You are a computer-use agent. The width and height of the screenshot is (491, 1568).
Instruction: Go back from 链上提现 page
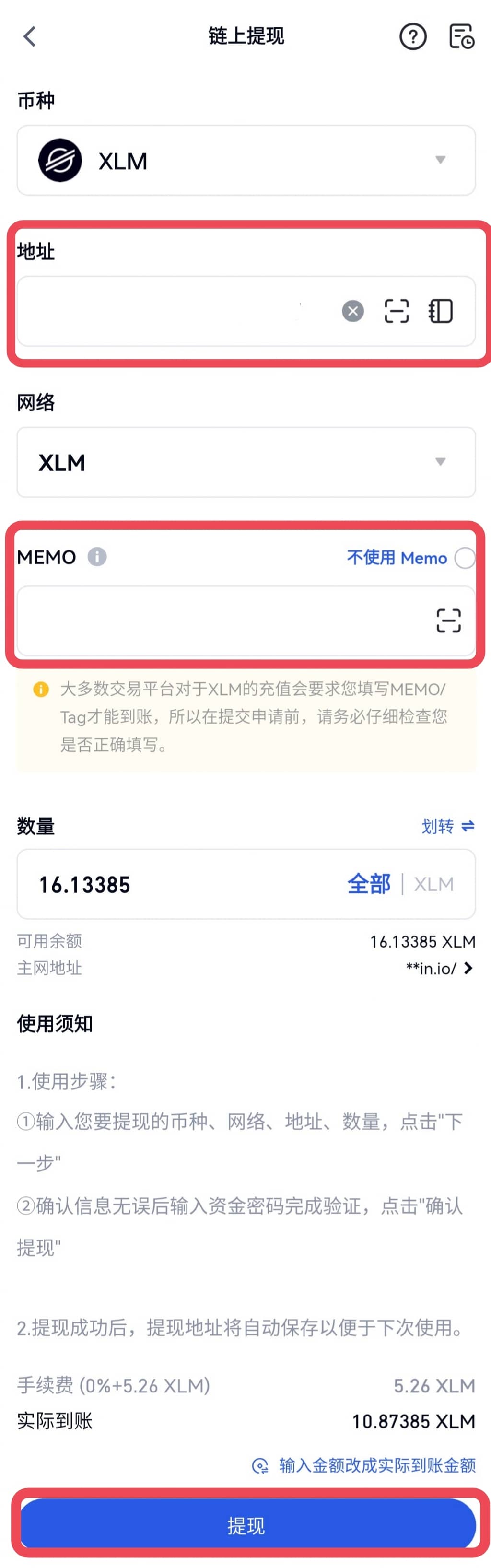(29, 36)
